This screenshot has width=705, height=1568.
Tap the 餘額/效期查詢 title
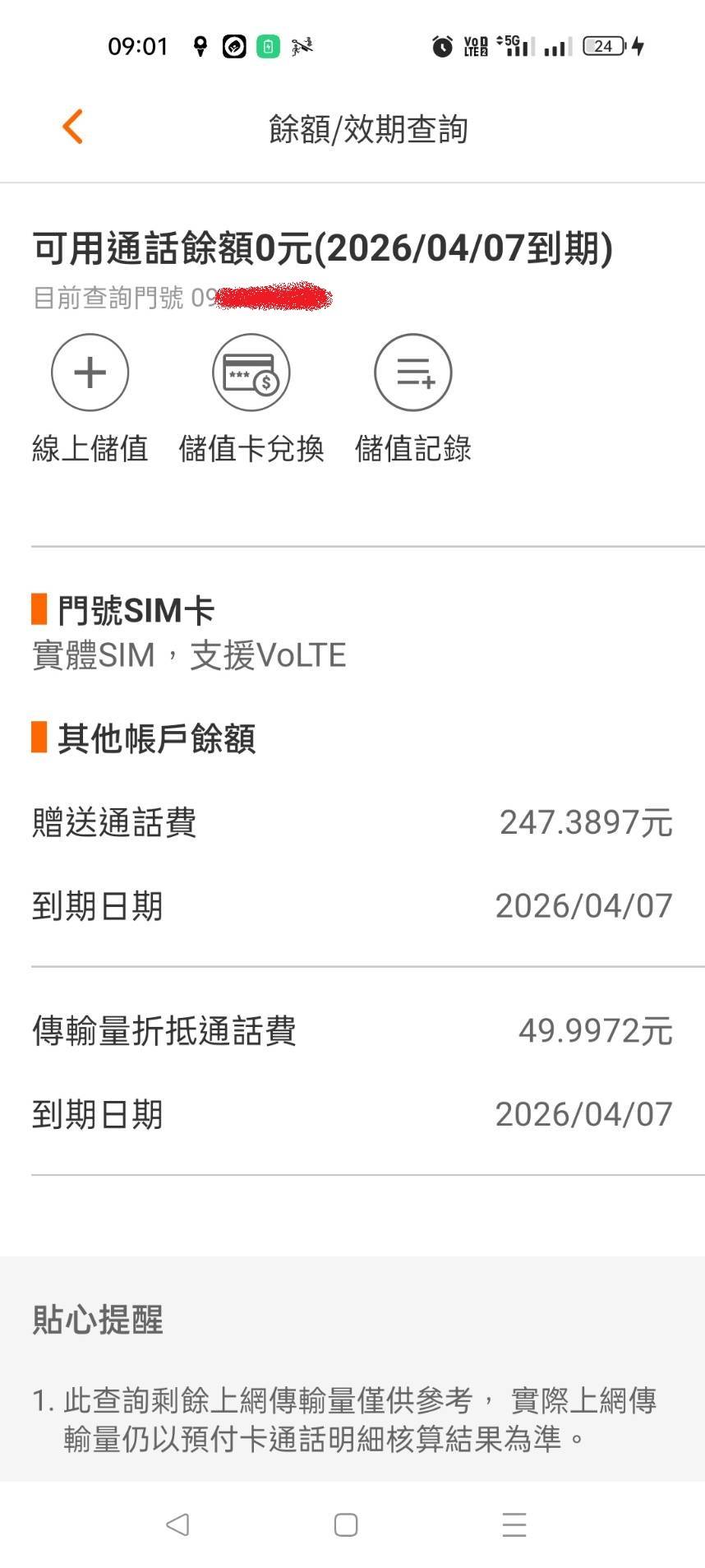(367, 129)
